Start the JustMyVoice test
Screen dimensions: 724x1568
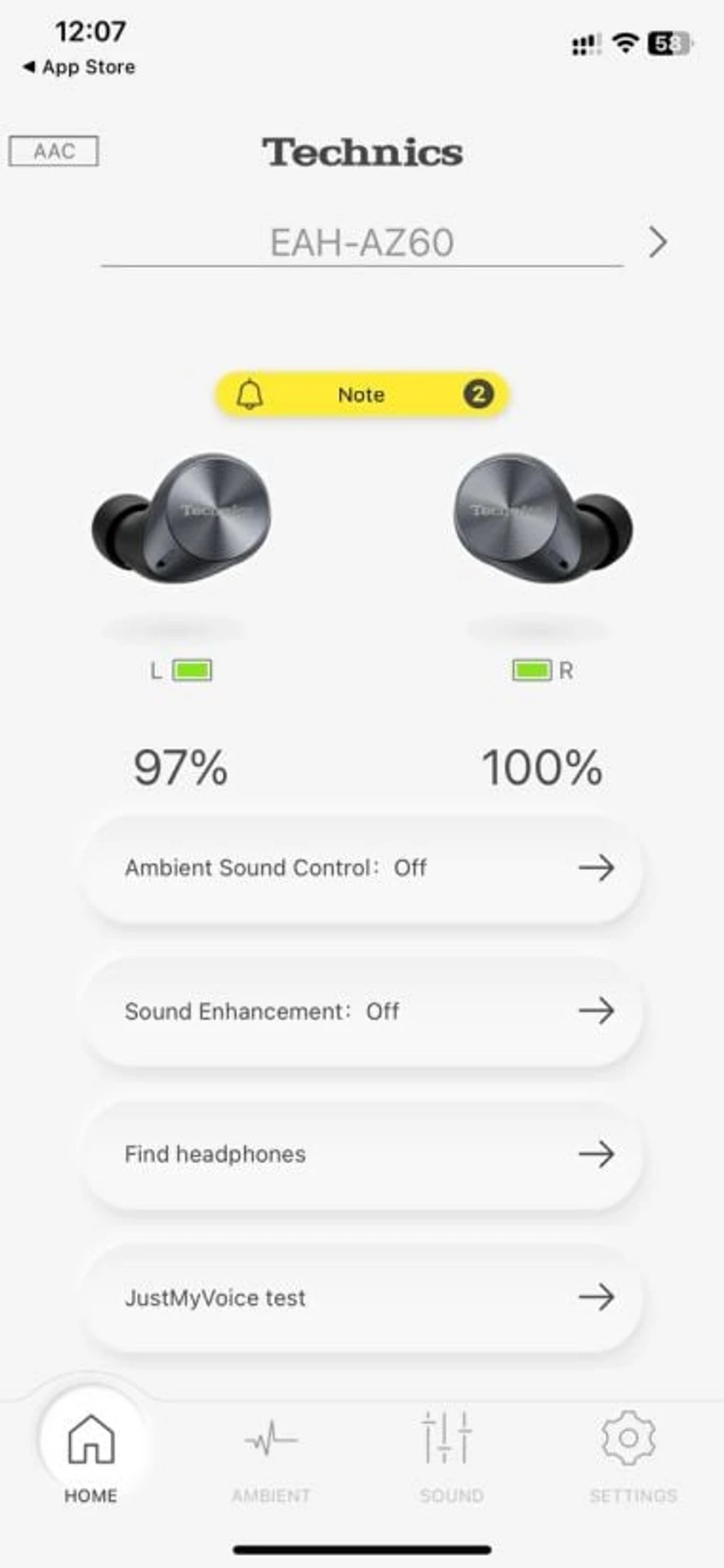362,1297
